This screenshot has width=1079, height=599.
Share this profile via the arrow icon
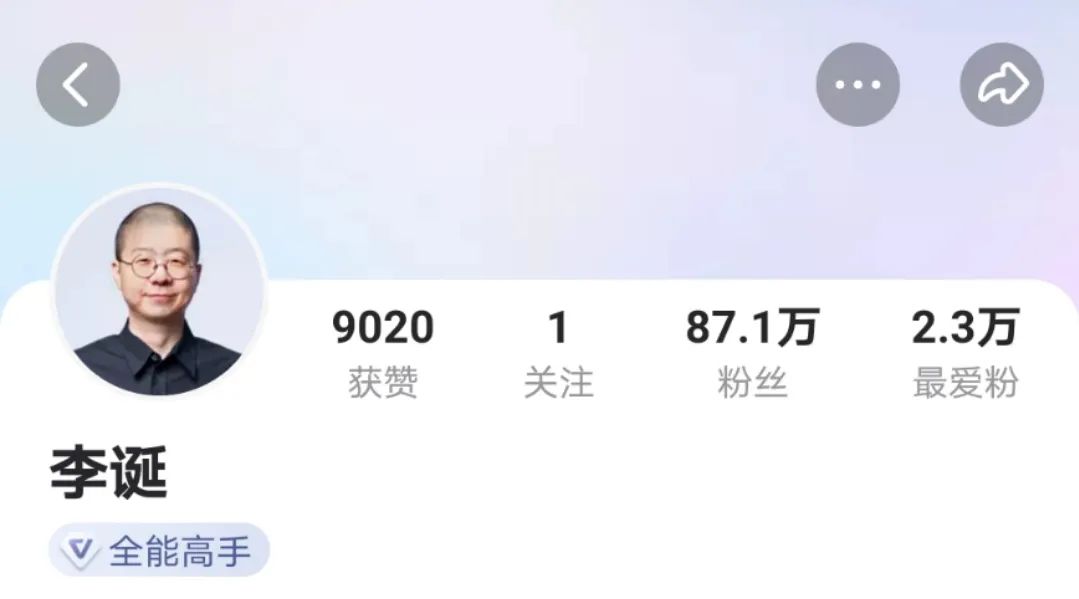point(1001,85)
